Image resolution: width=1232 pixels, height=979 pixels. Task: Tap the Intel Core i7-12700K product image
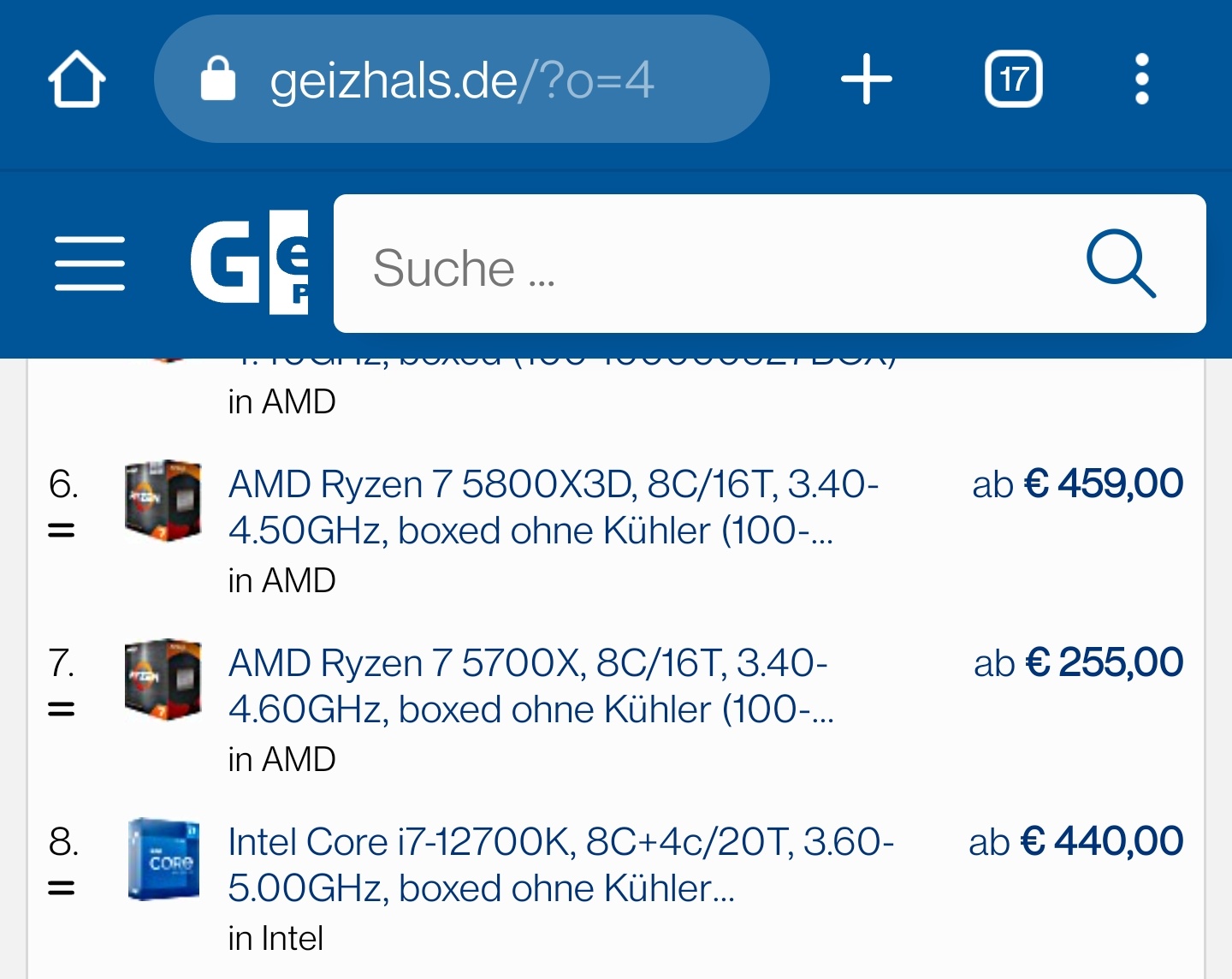point(163,859)
